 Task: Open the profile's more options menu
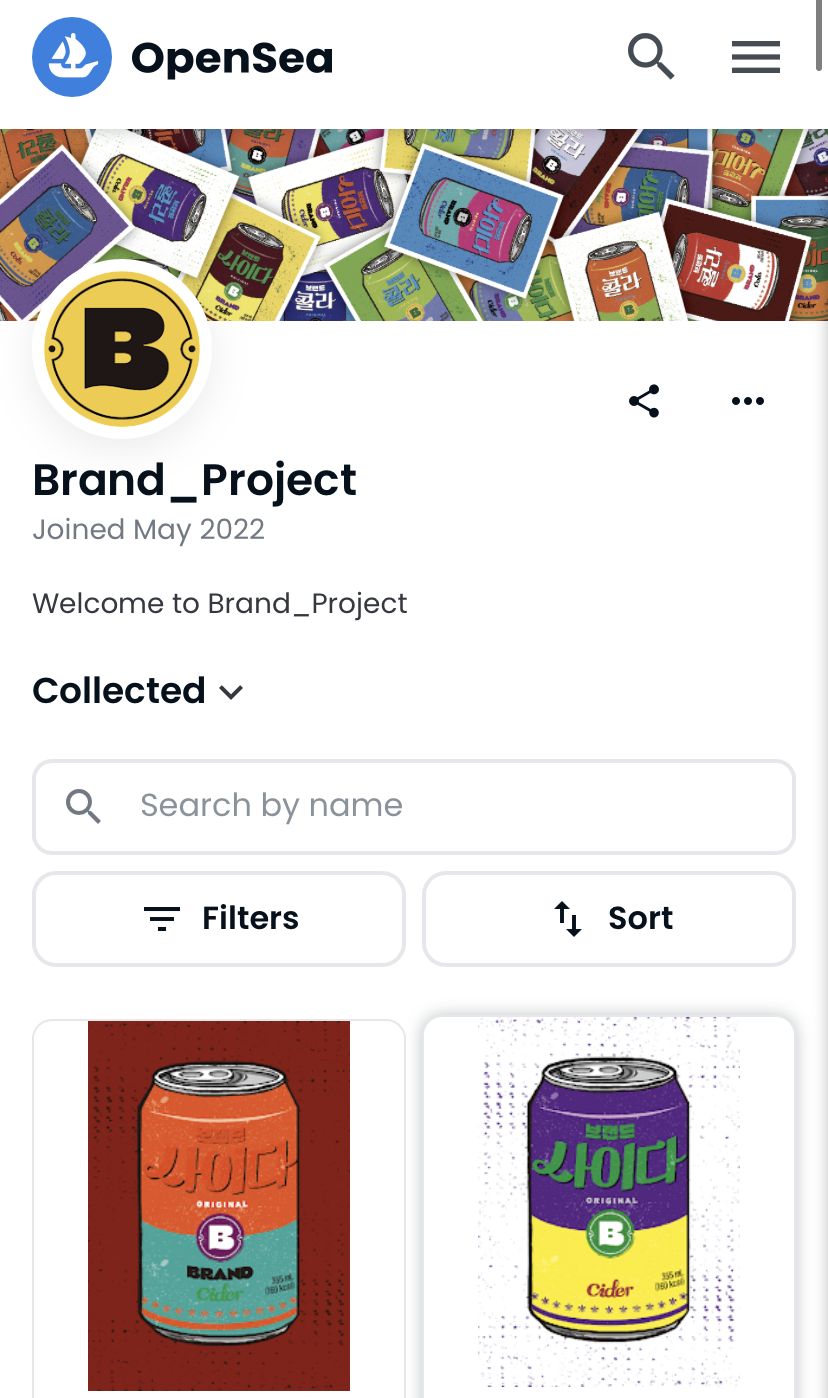coord(747,401)
